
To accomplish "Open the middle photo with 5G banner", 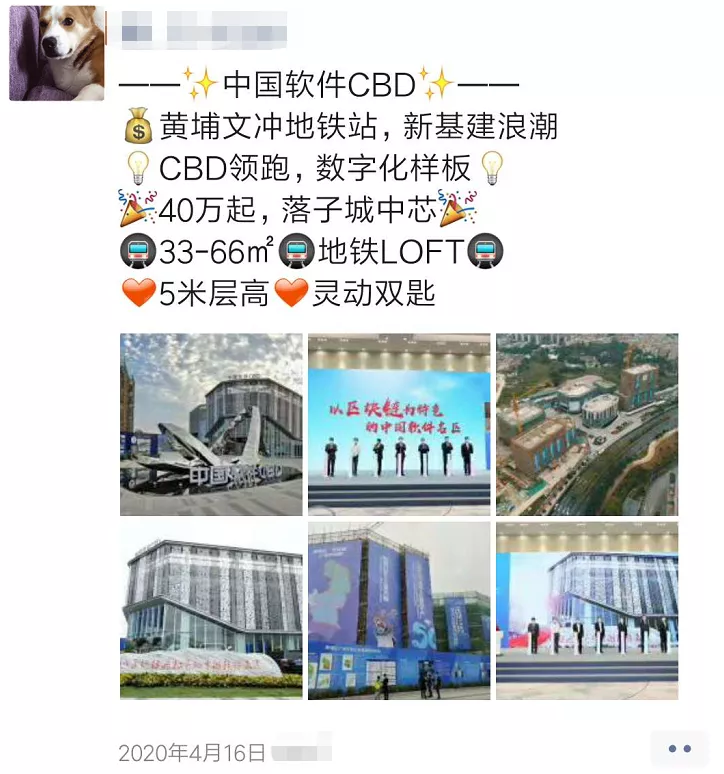I will 398,610.
